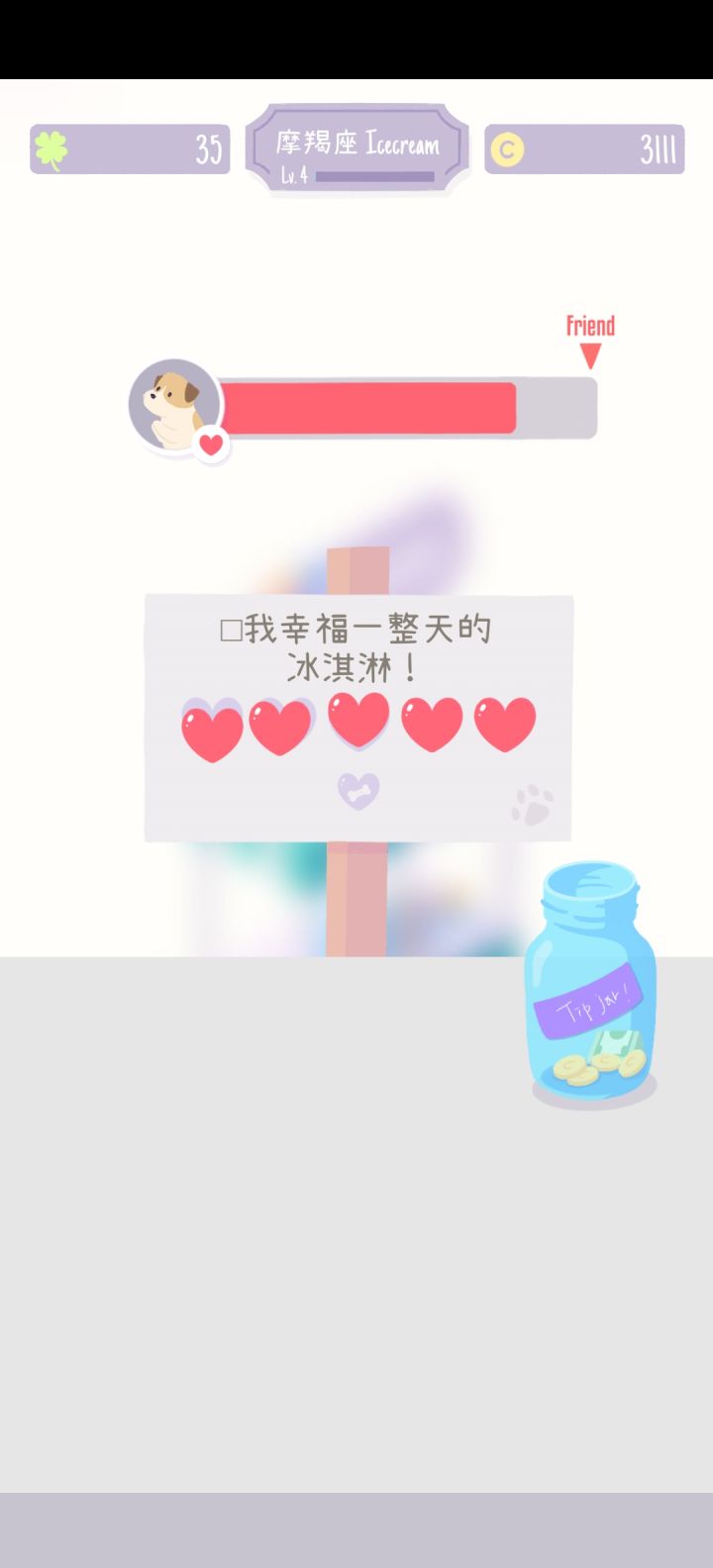Tap the heart badge on the dog avatar
The height and width of the screenshot is (1568, 713).
(210, 444)
